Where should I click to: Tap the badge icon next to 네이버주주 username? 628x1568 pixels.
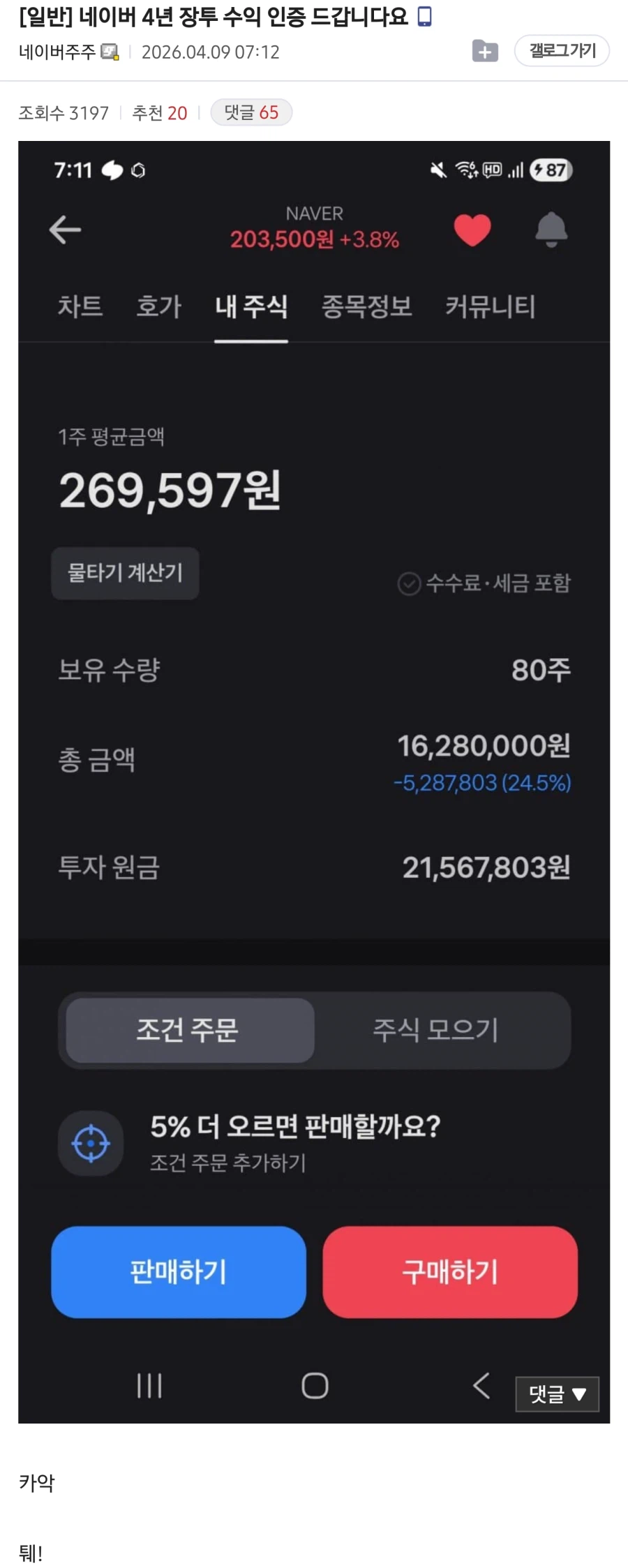click(x=109, y=51)
